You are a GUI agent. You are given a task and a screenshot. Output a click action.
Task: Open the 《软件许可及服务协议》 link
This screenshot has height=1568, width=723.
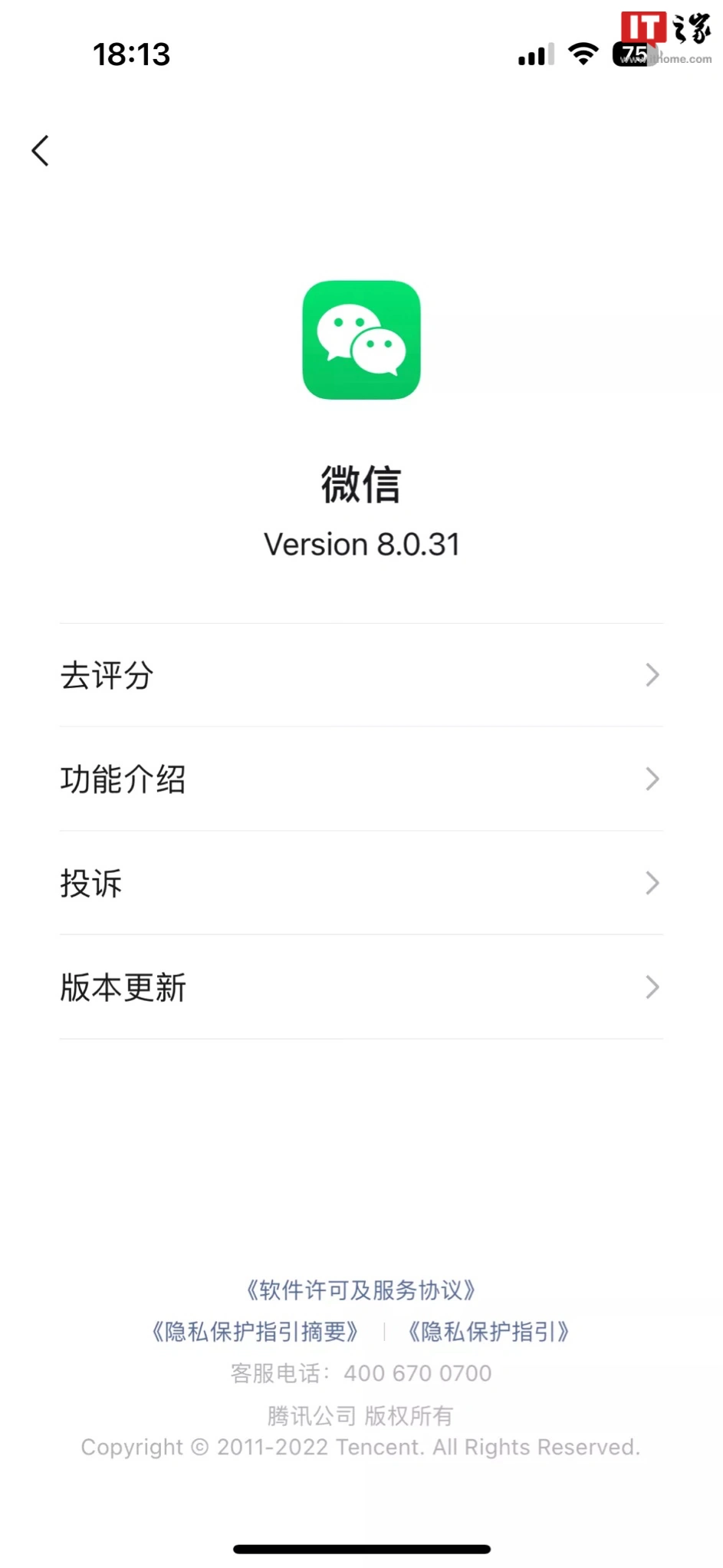360,1290
